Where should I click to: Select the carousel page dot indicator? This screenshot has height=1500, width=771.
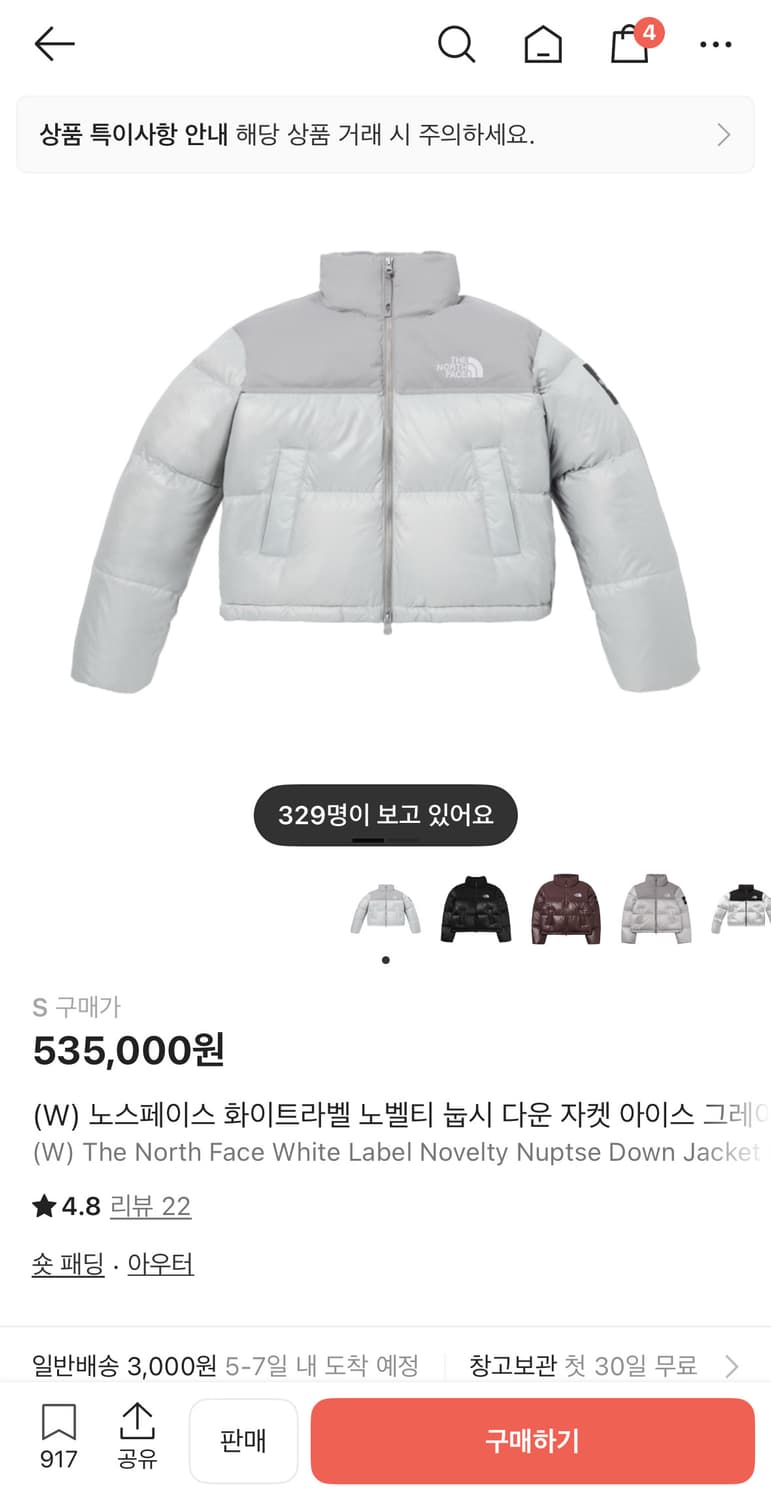tap(384, 960)
